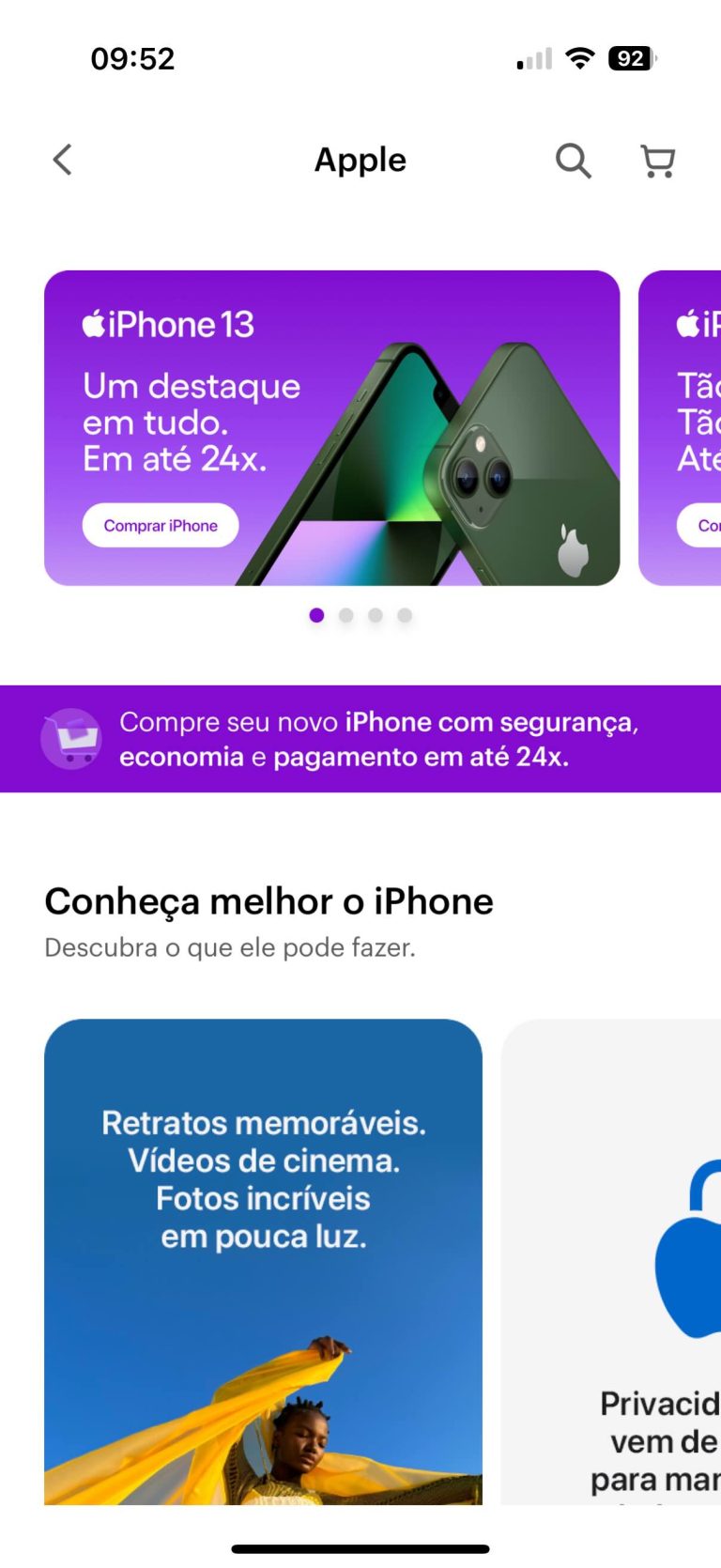Open the search function

(x=574, y=160)
